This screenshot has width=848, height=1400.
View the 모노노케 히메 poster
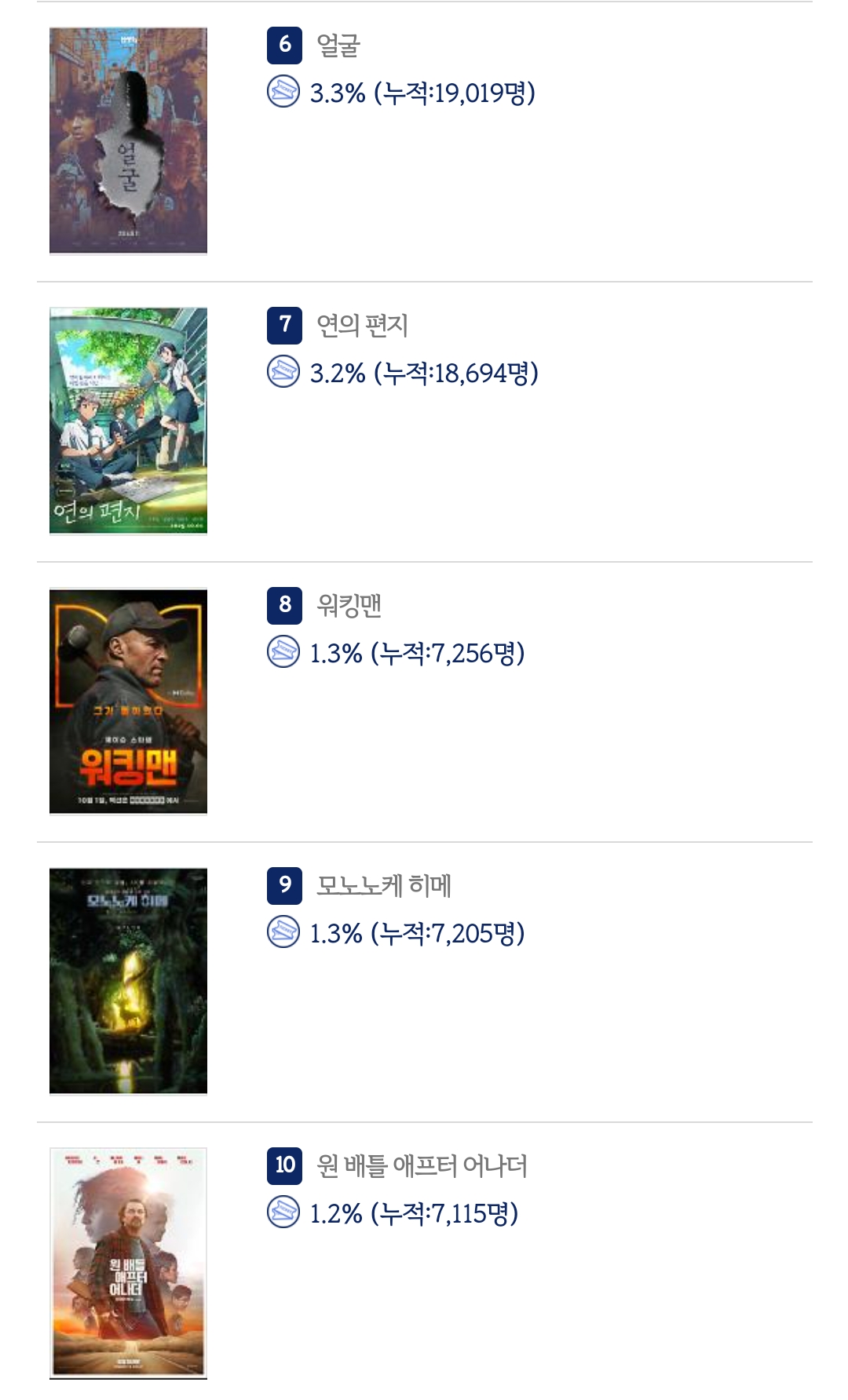click(128, 981)
